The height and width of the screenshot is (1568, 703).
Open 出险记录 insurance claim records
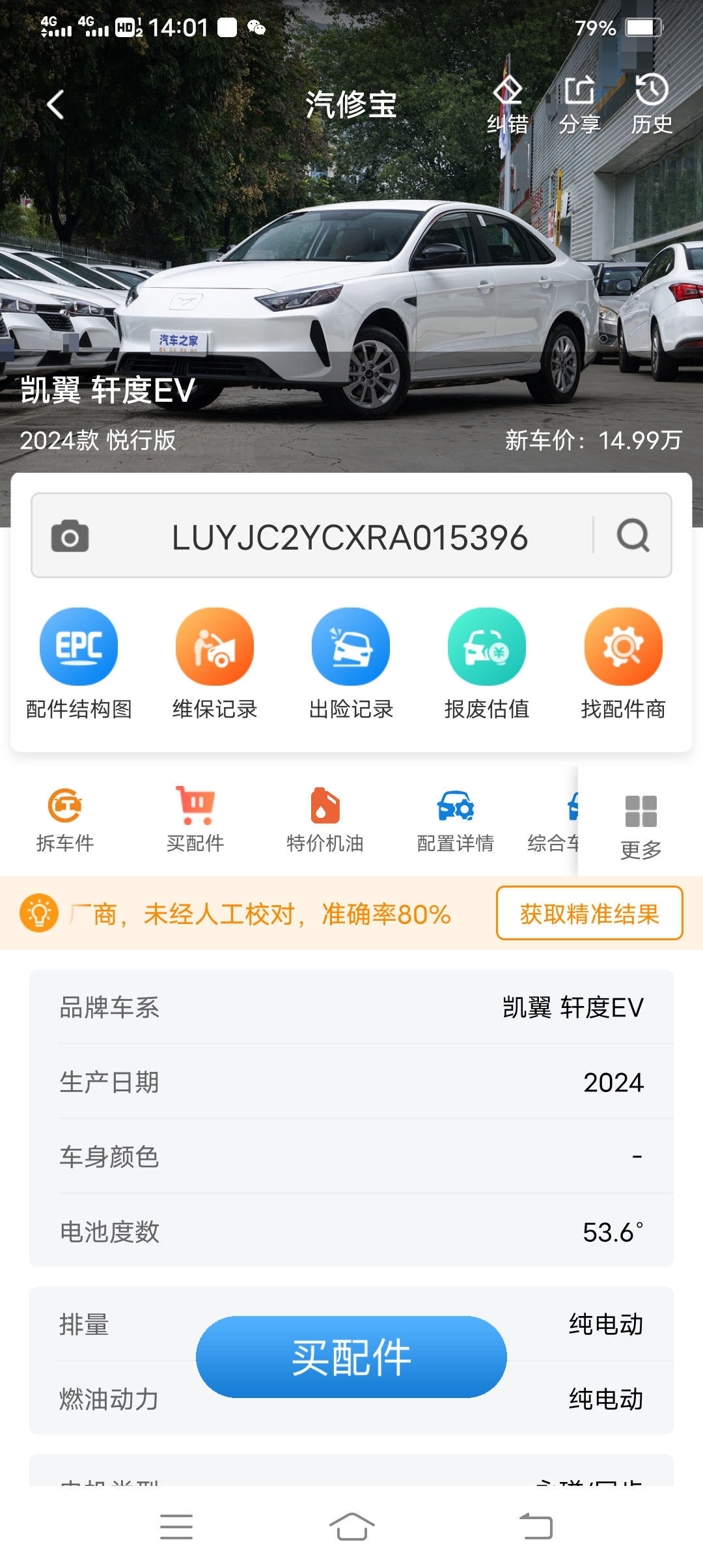pos(350,646)
